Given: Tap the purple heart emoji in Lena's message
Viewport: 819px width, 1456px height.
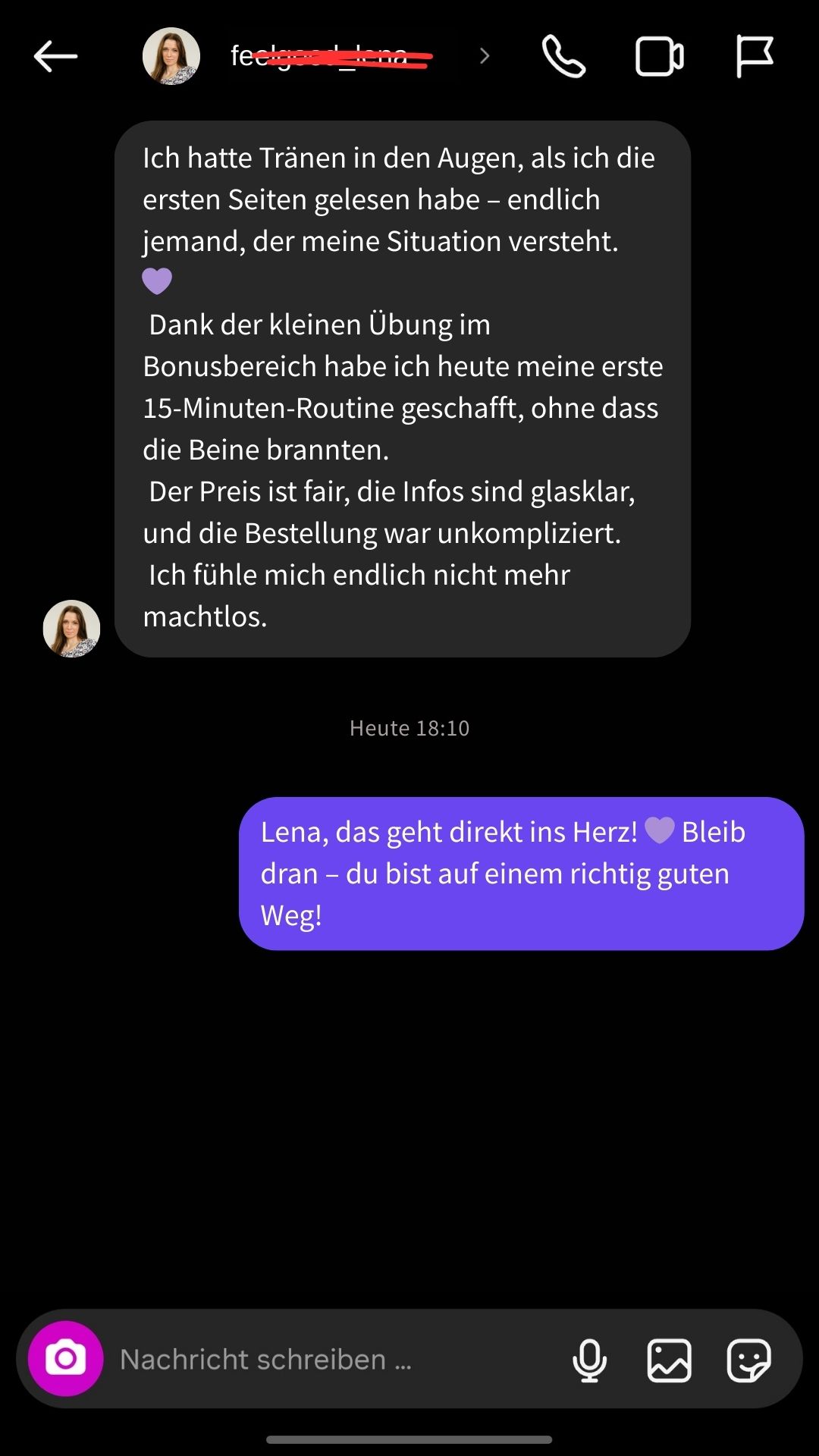Looking at the screenshot, I should tap(157, 280).
